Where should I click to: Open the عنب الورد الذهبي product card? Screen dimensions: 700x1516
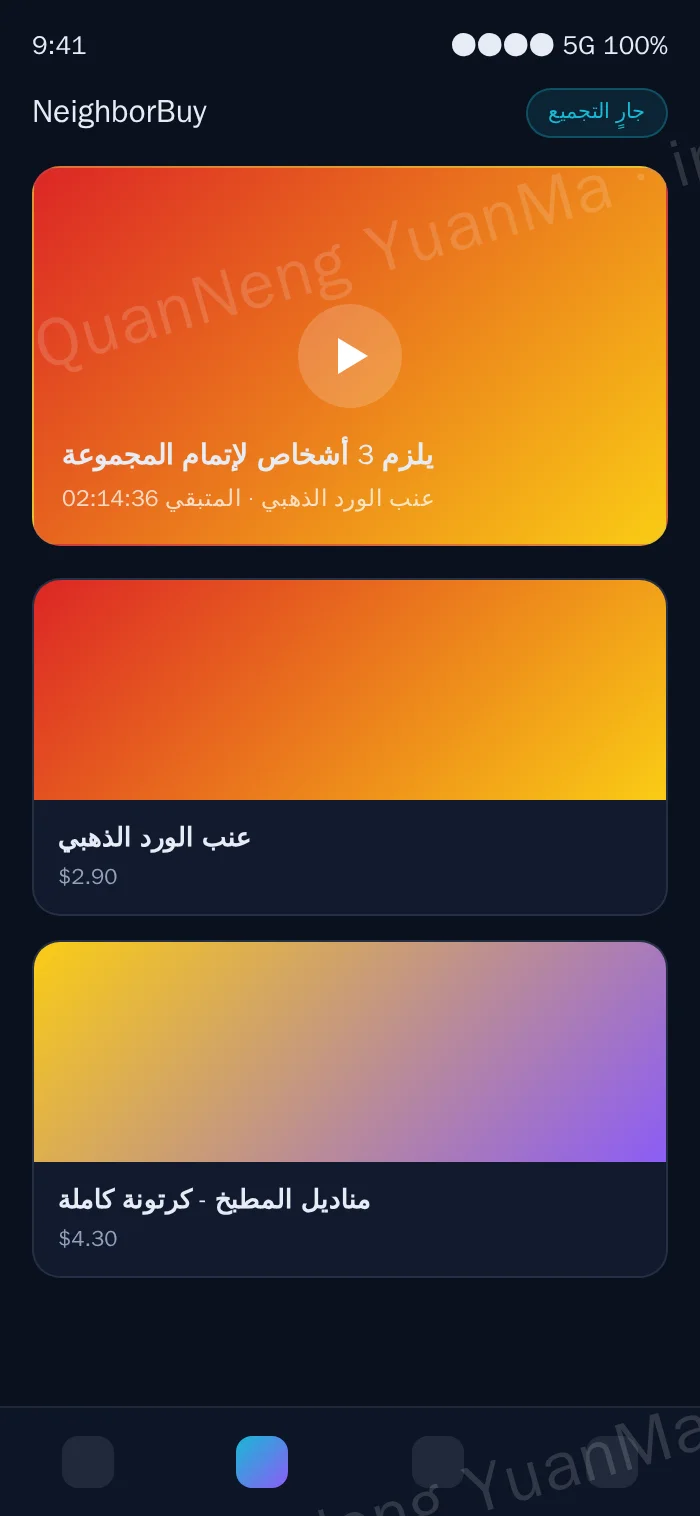pos(350,747)
